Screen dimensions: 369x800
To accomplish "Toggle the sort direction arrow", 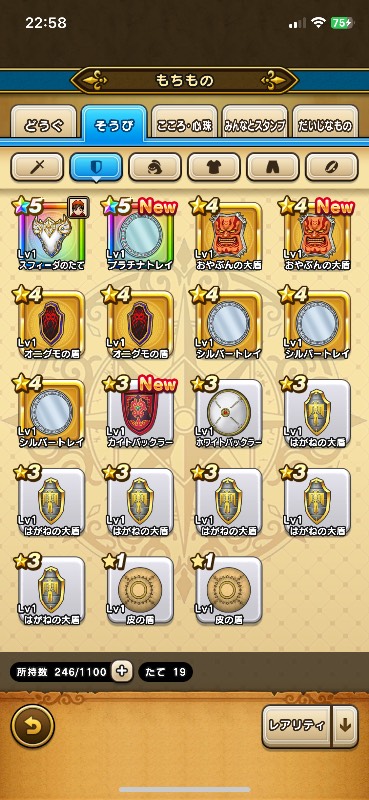I will tap(345, 726).
